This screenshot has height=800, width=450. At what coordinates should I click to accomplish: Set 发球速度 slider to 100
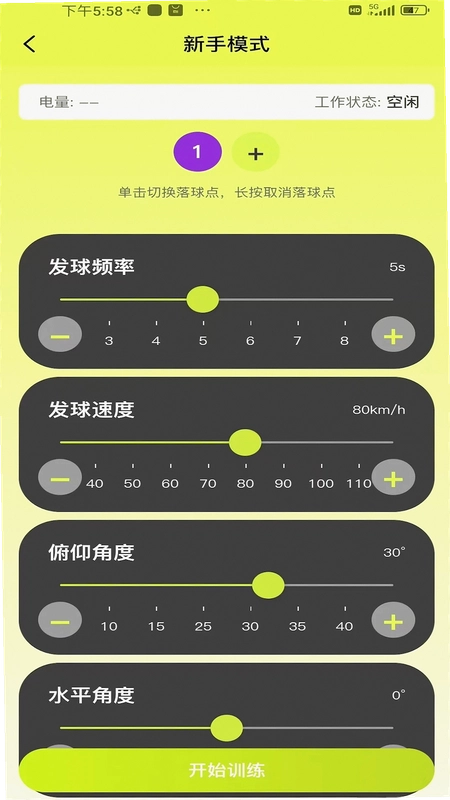pyautogui.click(x=321, y=442)
